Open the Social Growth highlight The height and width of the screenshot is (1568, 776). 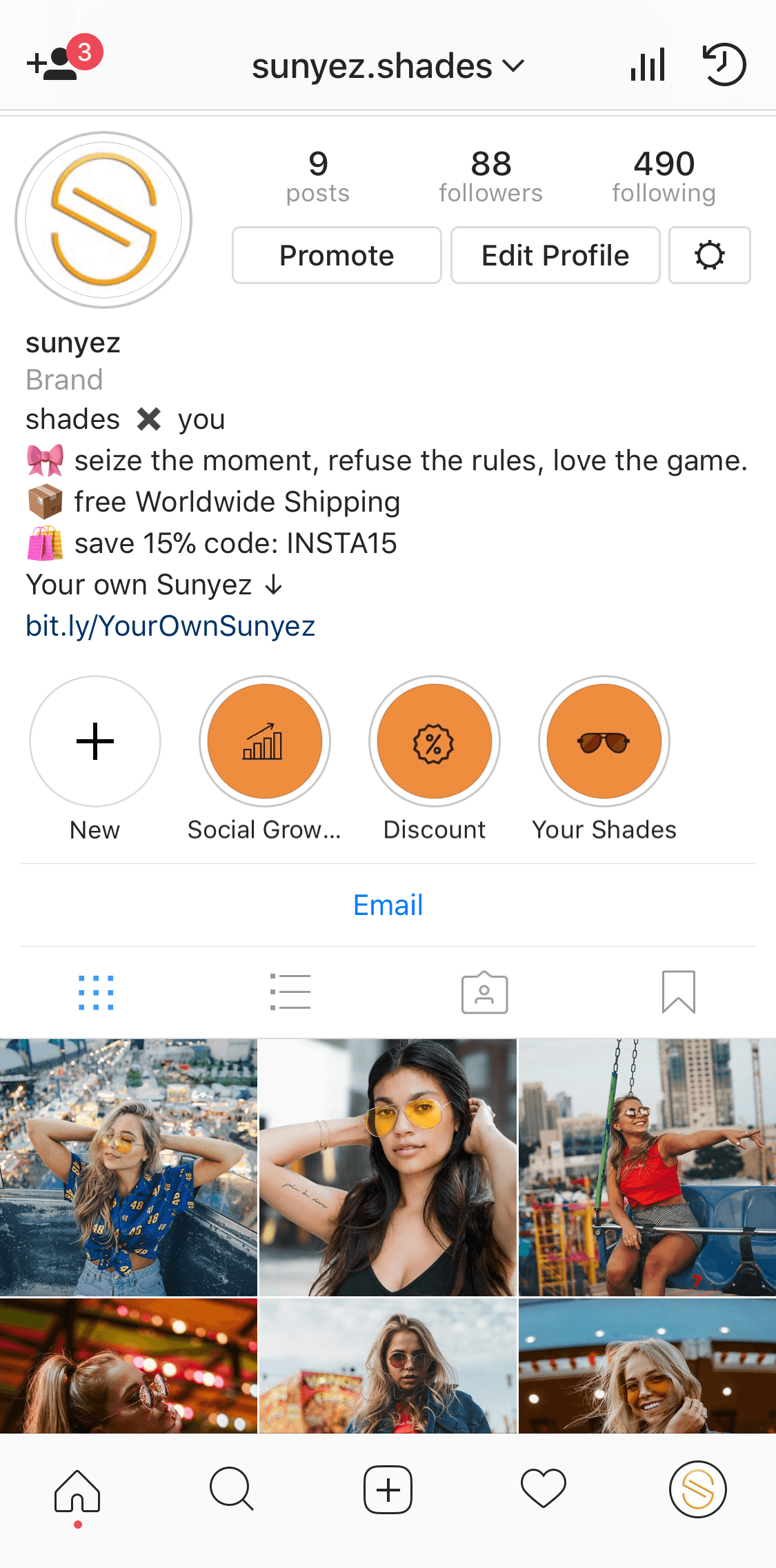click(x=265, y=741)
